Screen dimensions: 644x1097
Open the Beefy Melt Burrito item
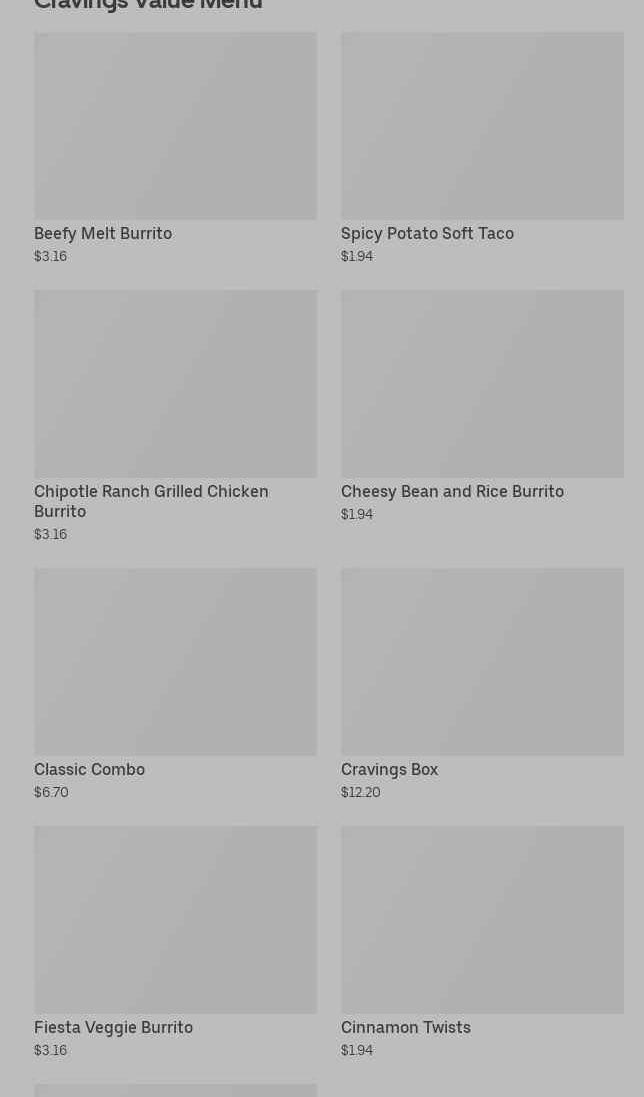(x=175, y=127)
